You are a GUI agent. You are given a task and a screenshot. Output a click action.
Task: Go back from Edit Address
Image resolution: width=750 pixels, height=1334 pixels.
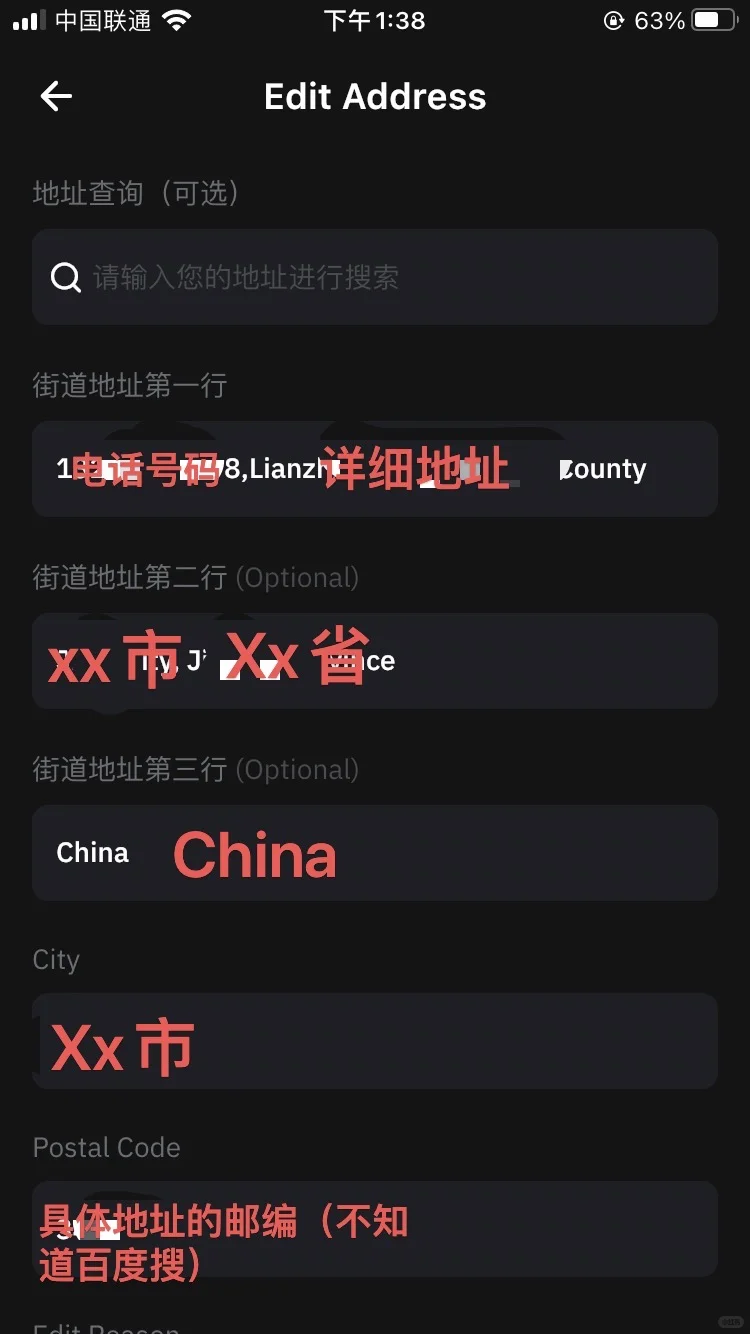[56, 97]
